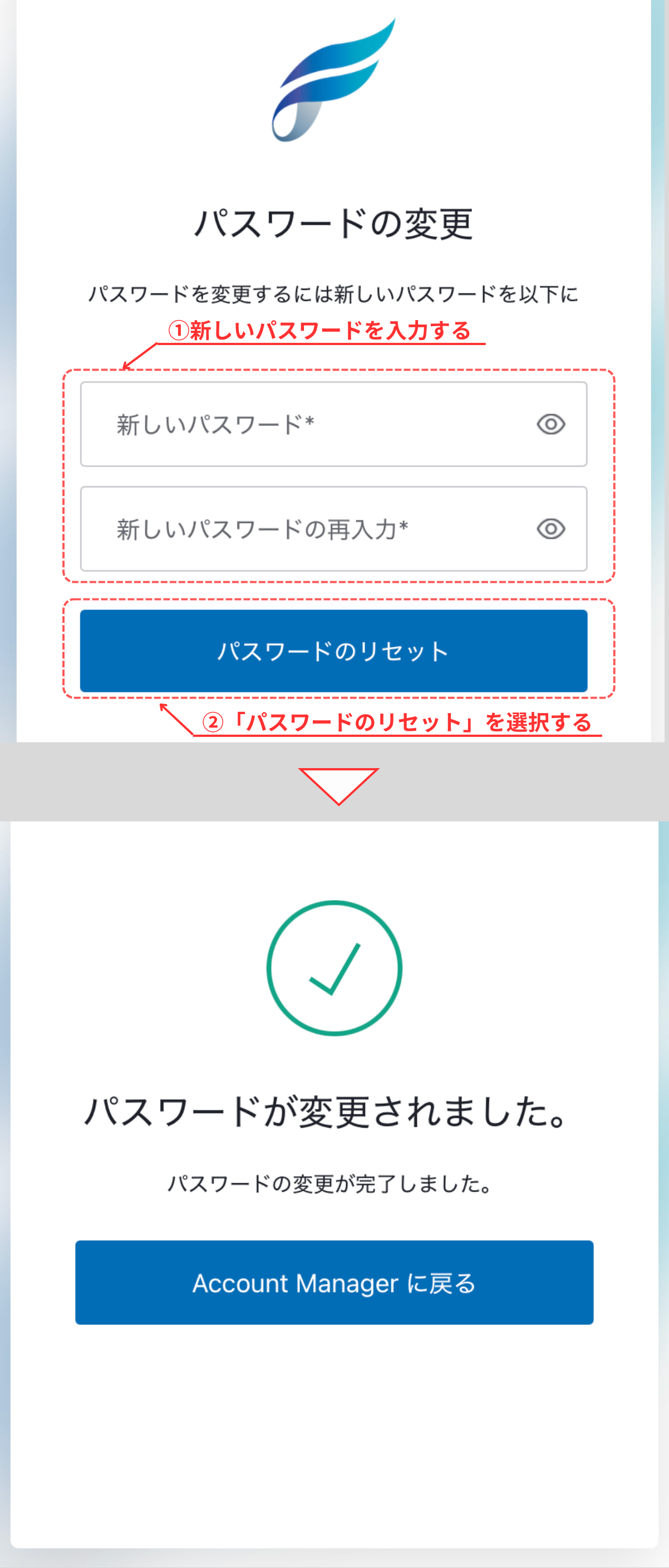This screenshot has height=1568, width=669.
Task: Click Account Manager に戻る
Action: (x=334, y=1284)
